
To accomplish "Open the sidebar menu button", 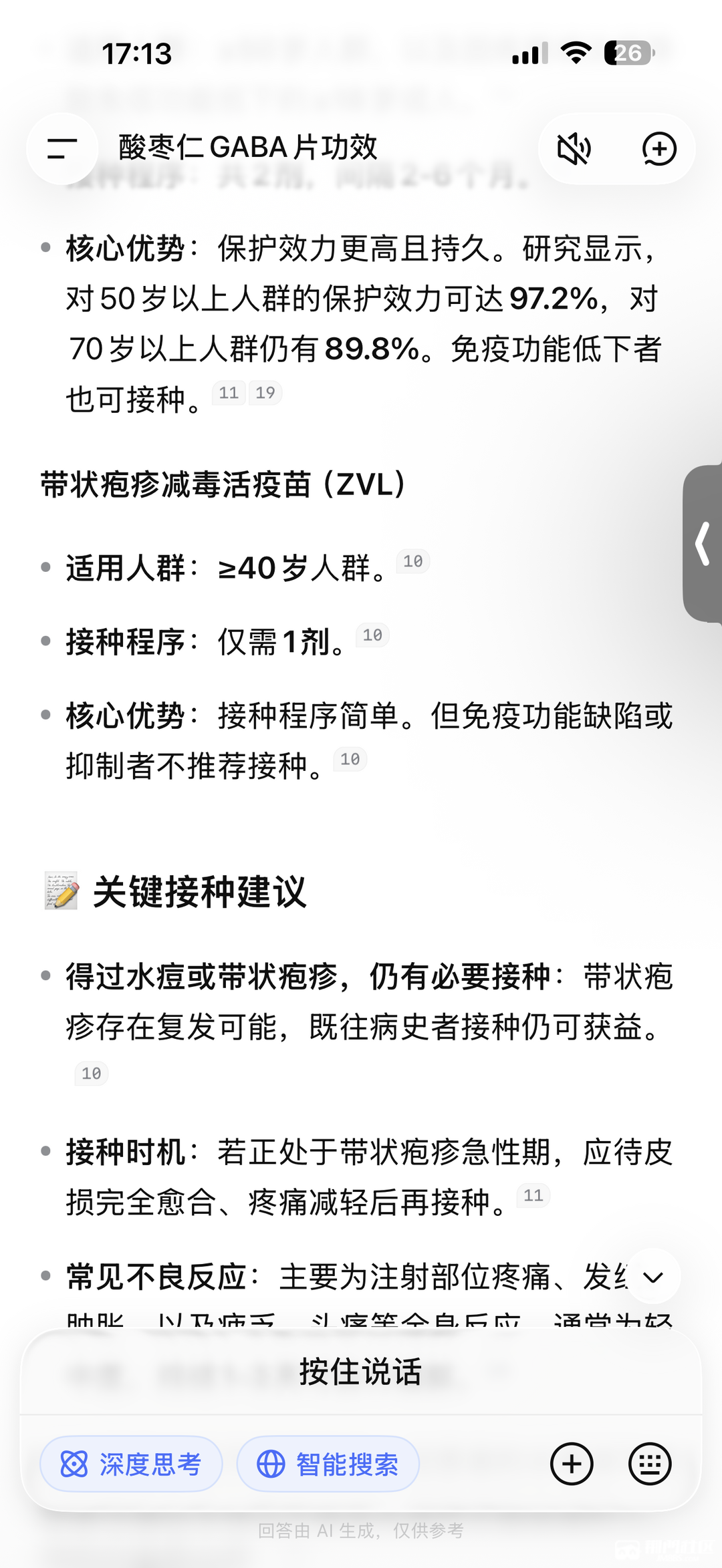I will coord(62,148).
